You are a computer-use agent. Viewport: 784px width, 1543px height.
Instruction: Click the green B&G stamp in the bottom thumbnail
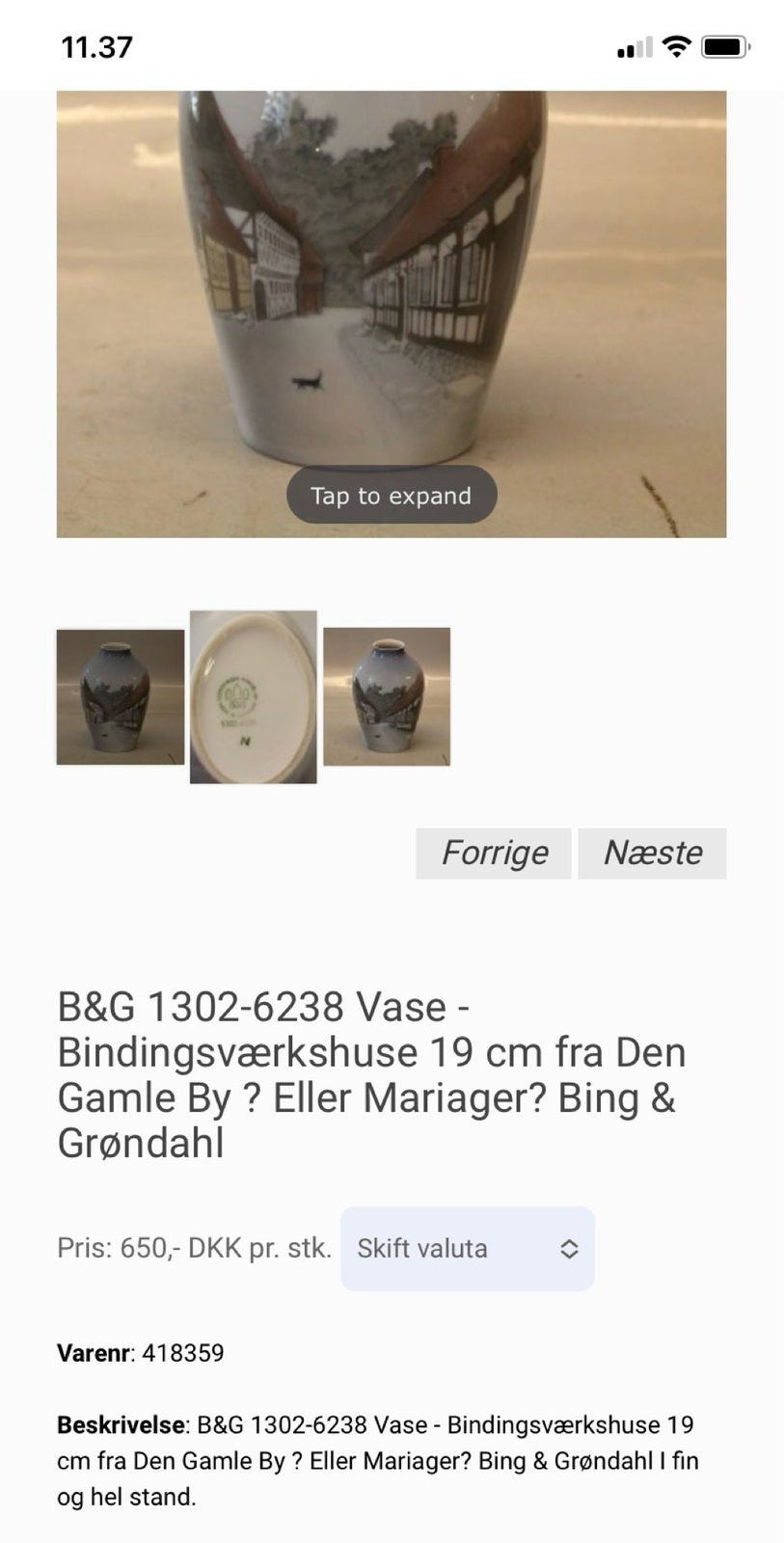(x=238, y=691)
